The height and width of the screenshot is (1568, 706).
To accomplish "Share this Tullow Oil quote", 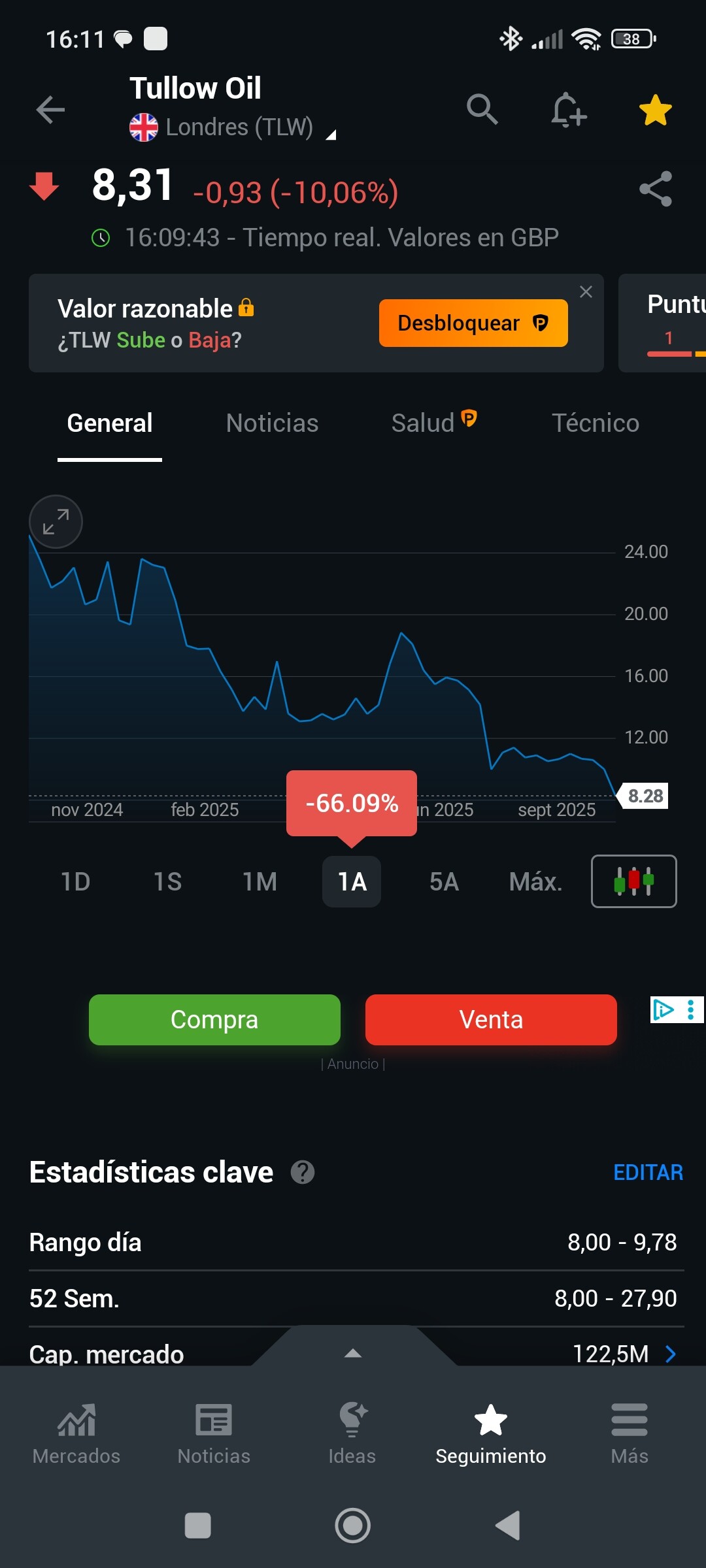I will 656,189.
